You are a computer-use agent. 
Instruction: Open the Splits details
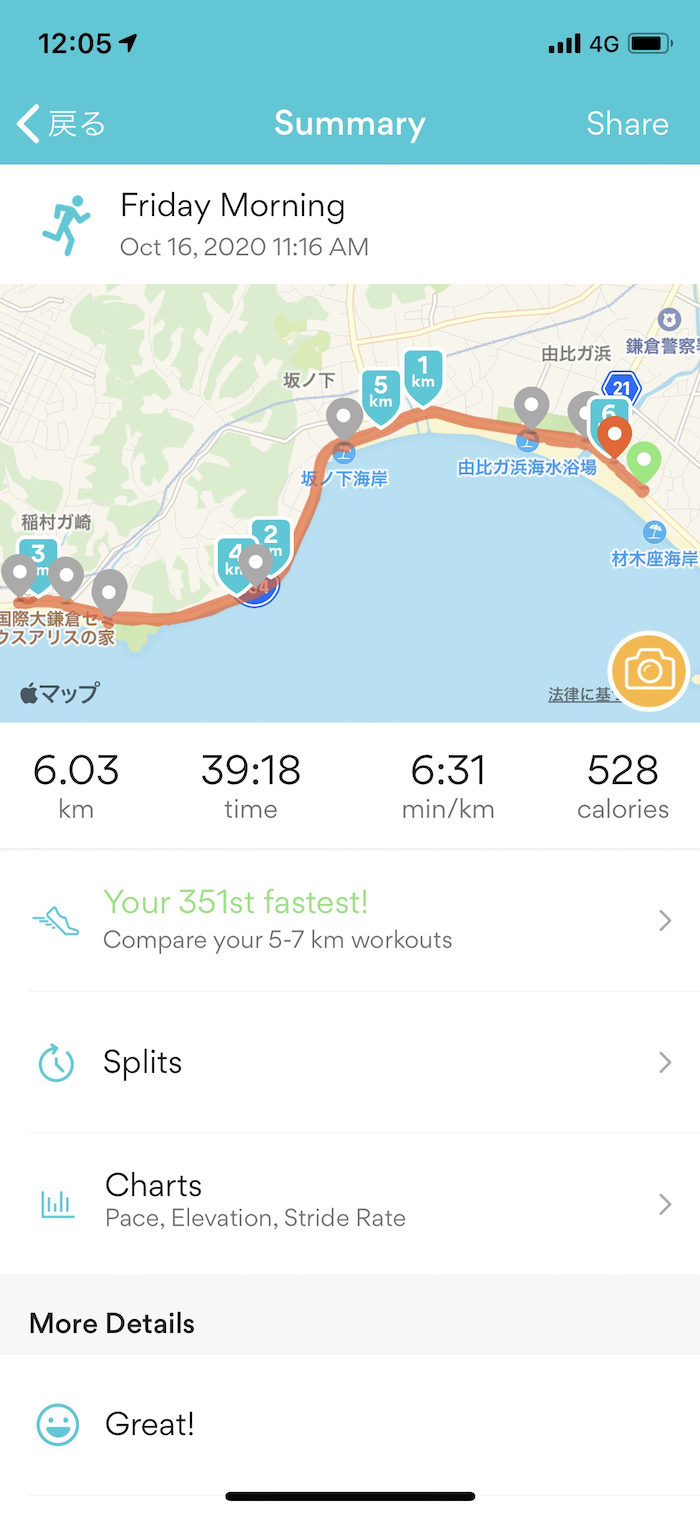(350, 1062)
